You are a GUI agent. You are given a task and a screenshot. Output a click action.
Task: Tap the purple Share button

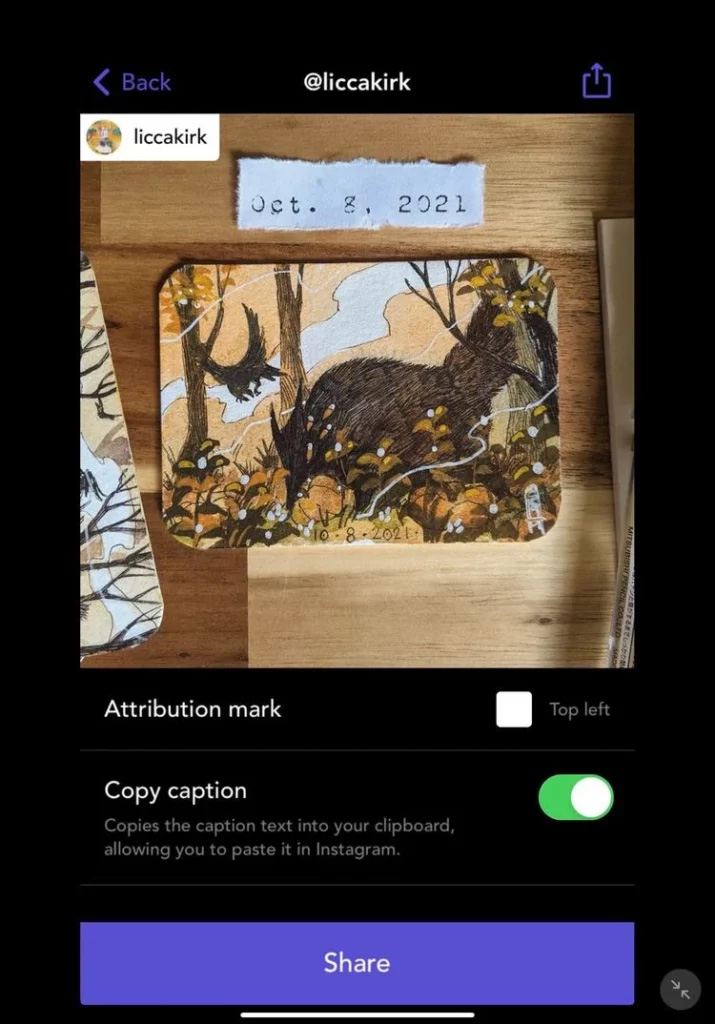(357, 962)
